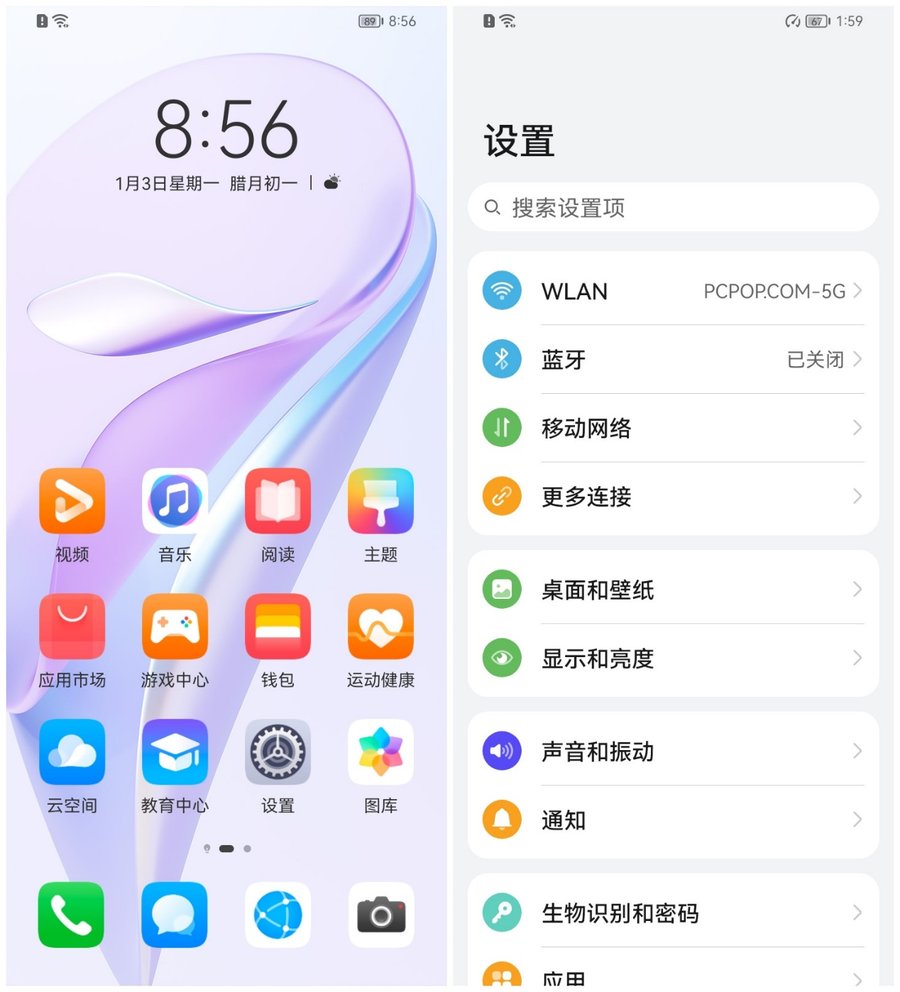Image resolution: width=900 pixels, height=992 pixels.
Task: Open the 主题 themes app
Action: 381,501
